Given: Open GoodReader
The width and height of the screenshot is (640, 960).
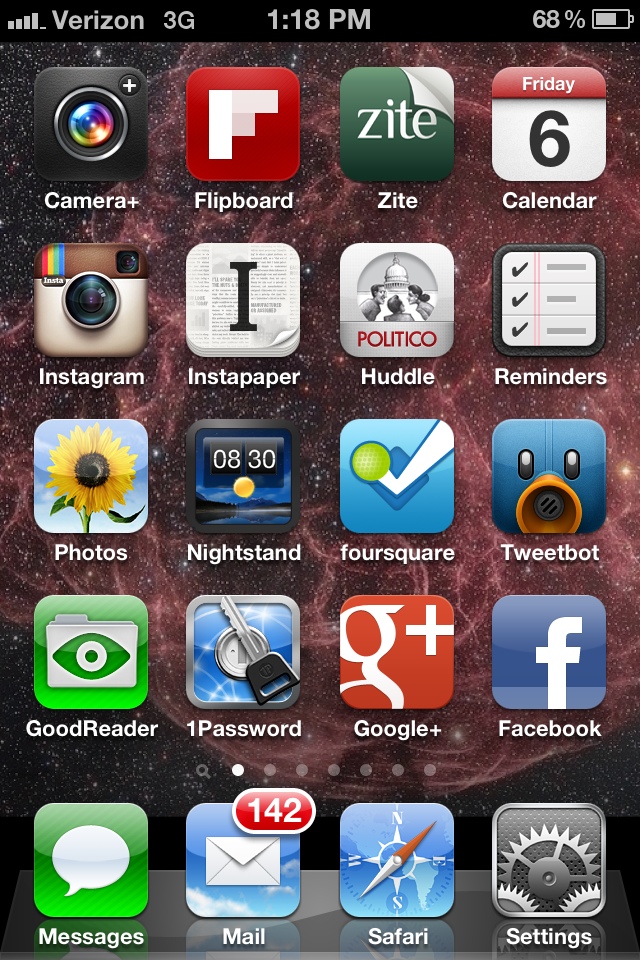Looking at the screenshot, I should (91, 652).
